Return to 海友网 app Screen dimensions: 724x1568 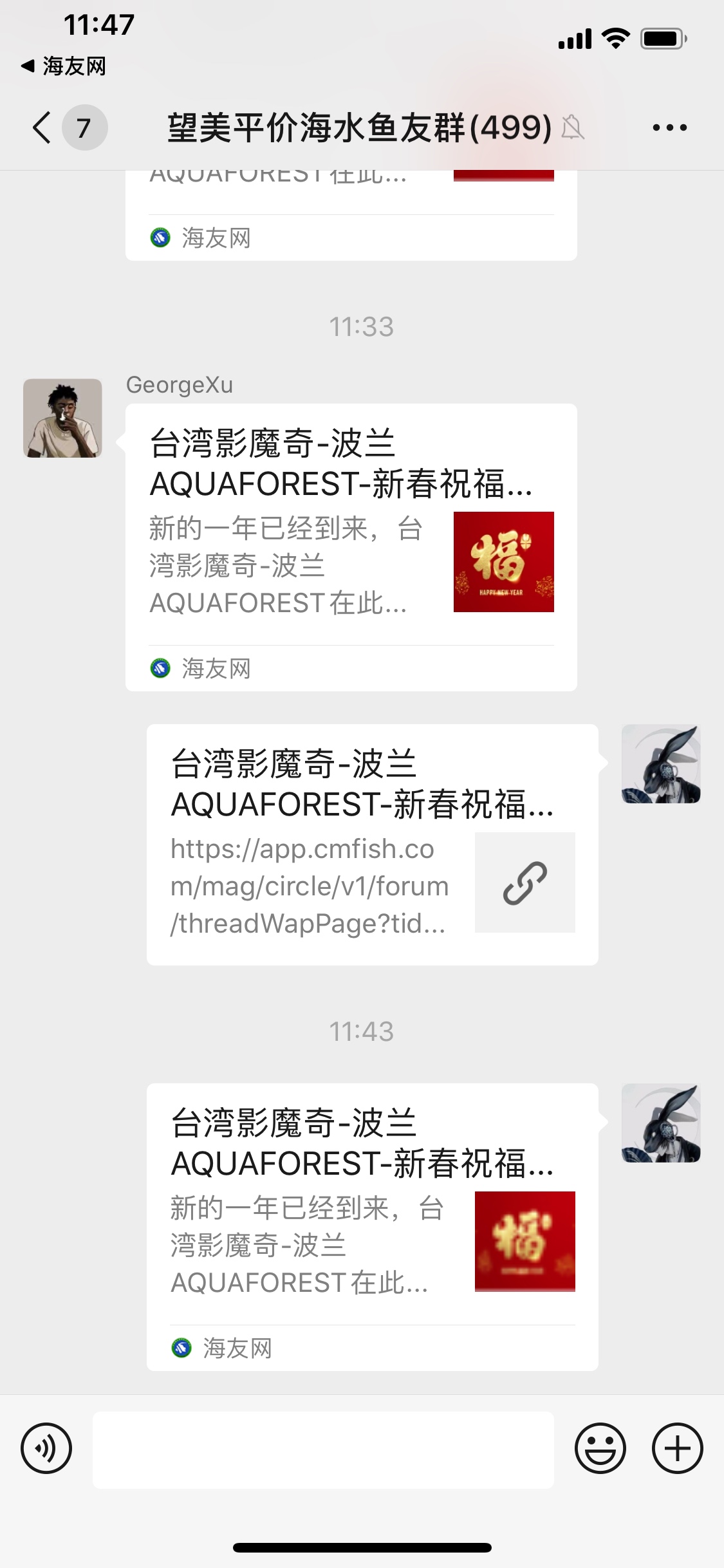click(x=63, y=66)
